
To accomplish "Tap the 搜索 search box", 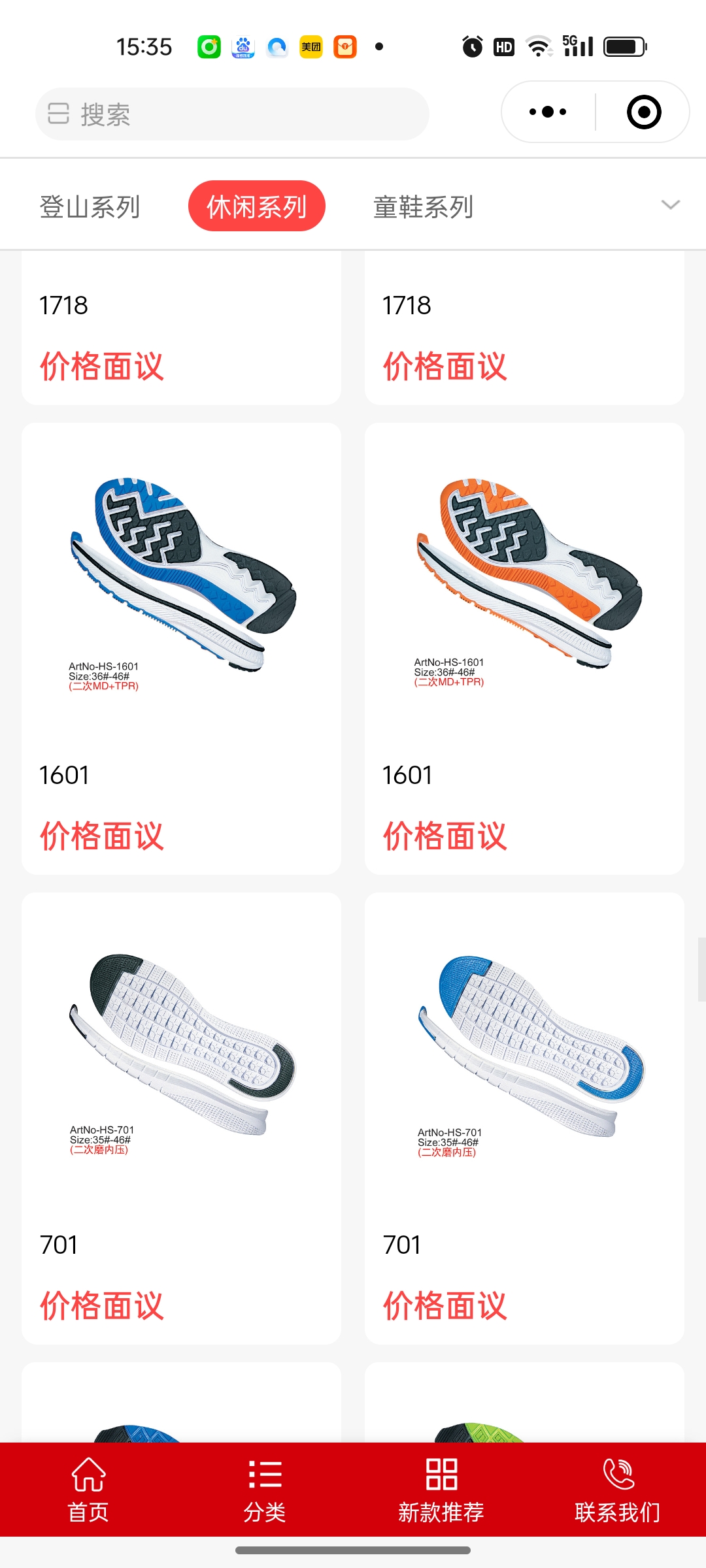I will 232,114.
